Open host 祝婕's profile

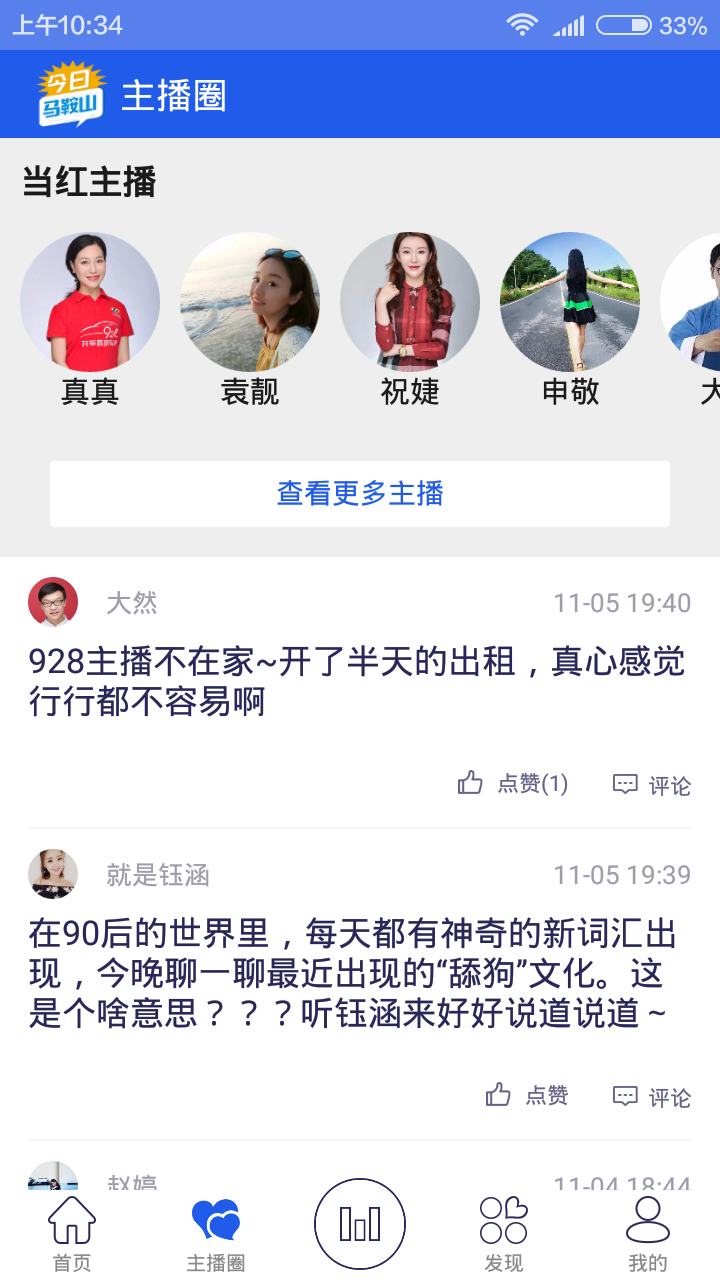pyautogui.click(x=410, y=302)
